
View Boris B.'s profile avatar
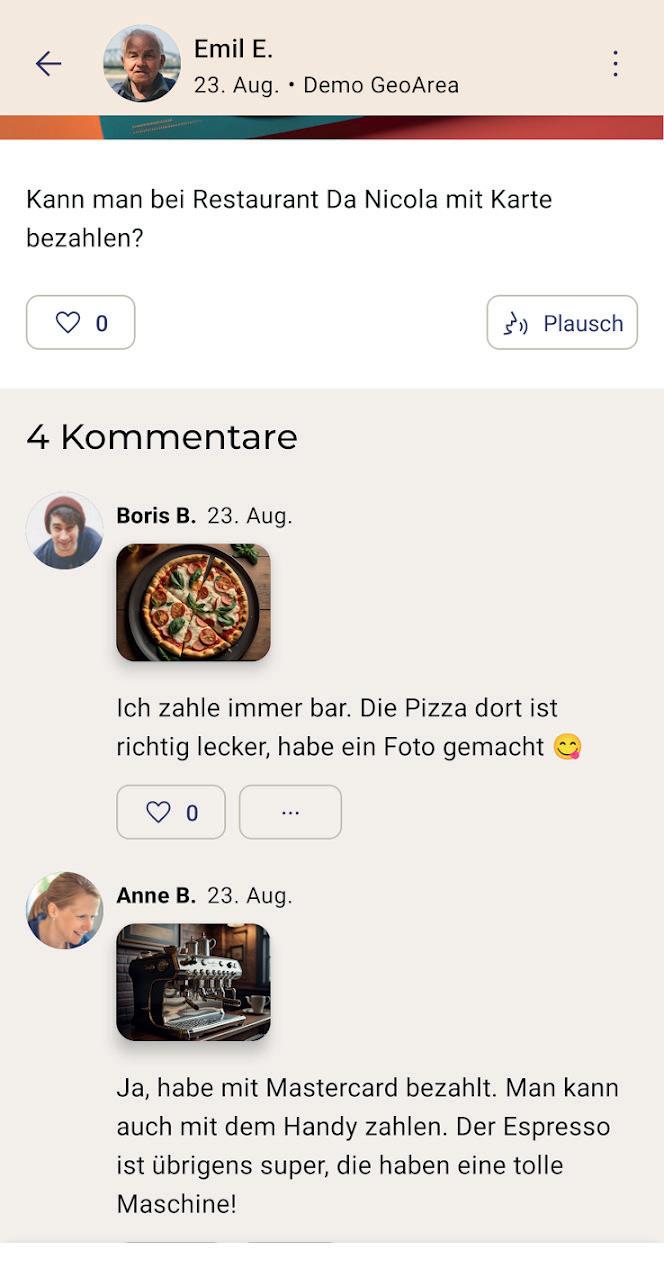[64, 531]
